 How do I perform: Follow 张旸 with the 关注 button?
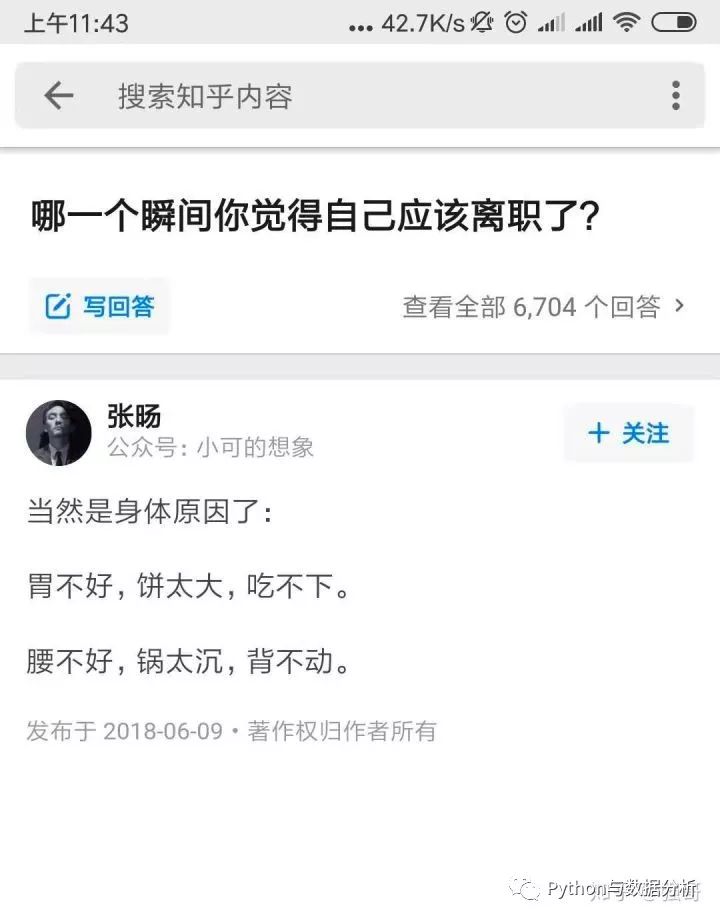click(628, 433)
